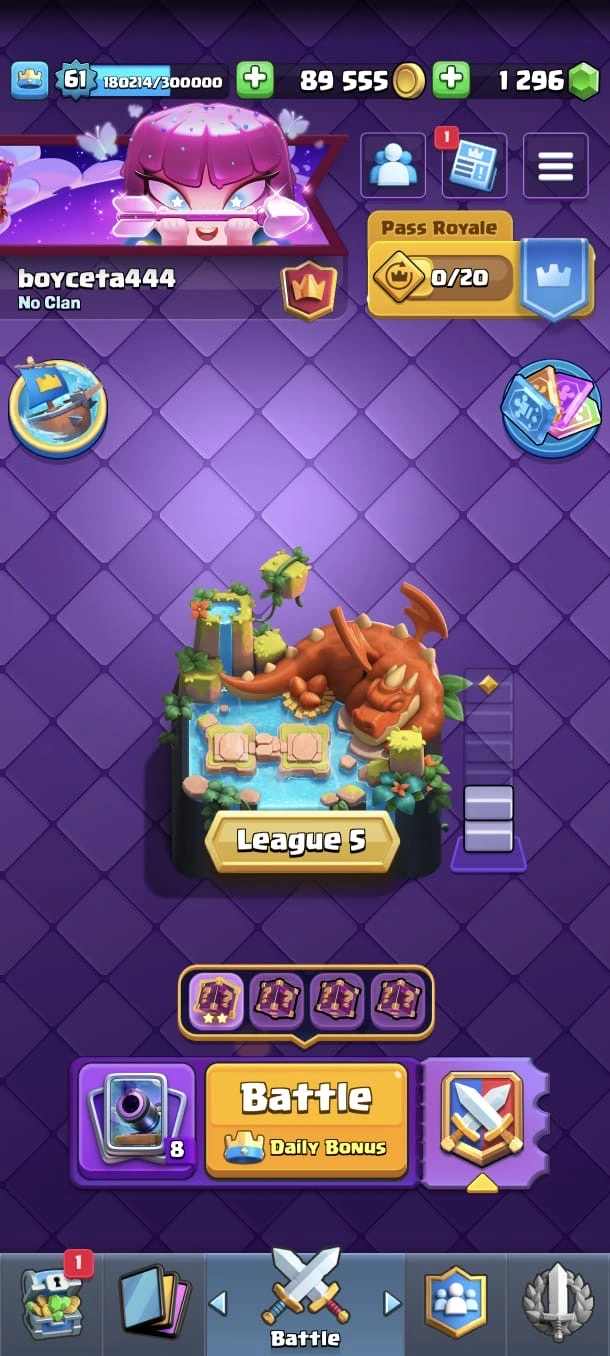Tap the King level crown icon

coord(30,80)
